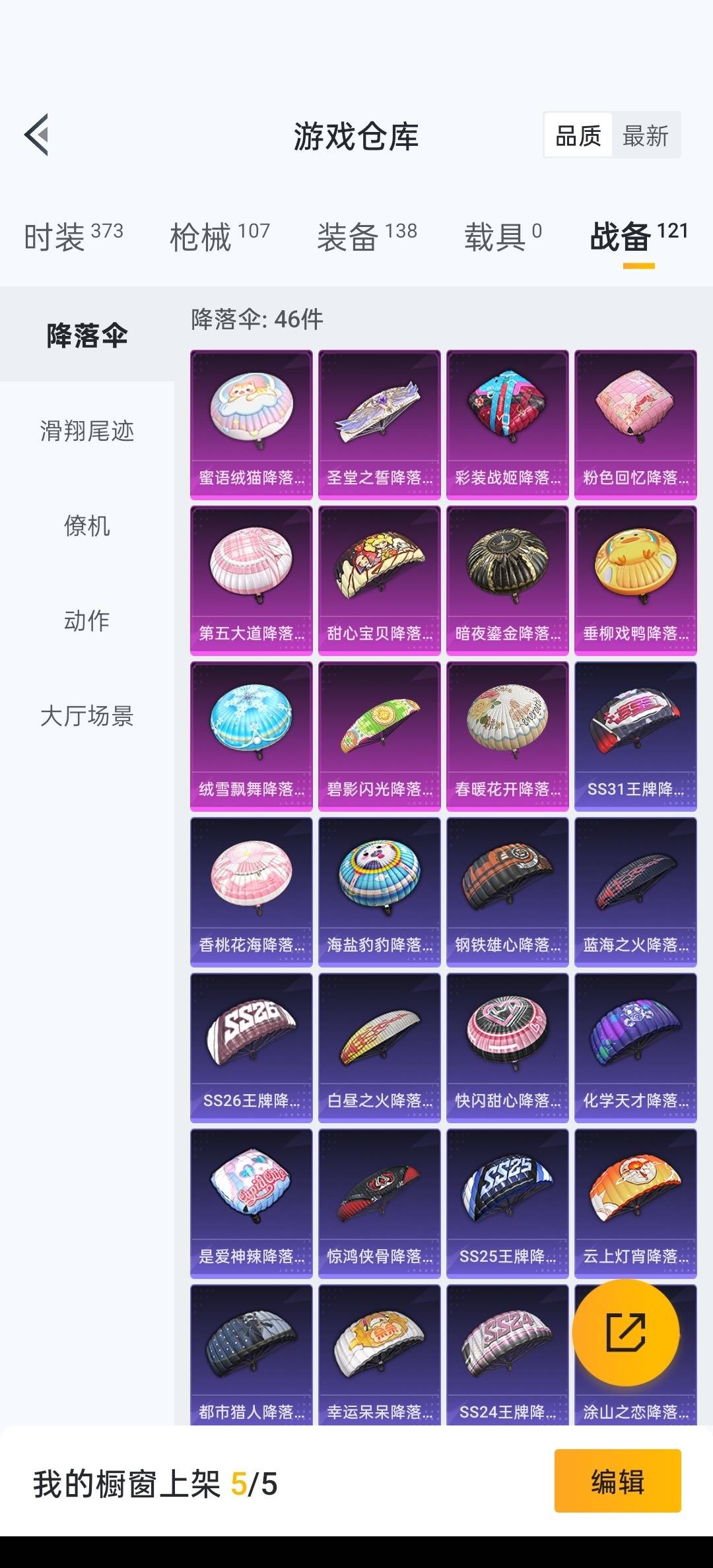Sort items by 最新
Image resolution: width=713 pixels, height=1568 pixels.
click(646, 136)
